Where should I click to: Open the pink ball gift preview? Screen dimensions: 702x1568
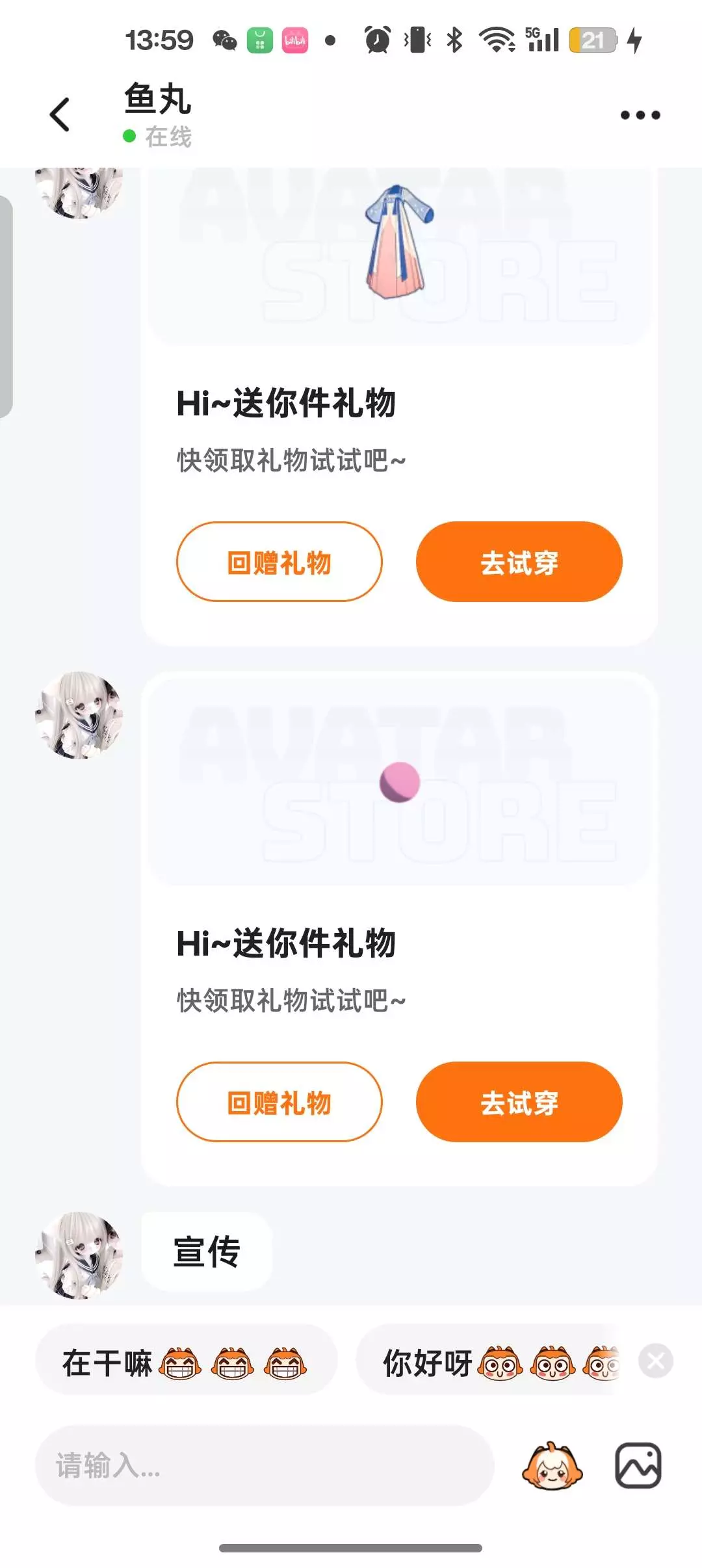(x=399, y=781)
